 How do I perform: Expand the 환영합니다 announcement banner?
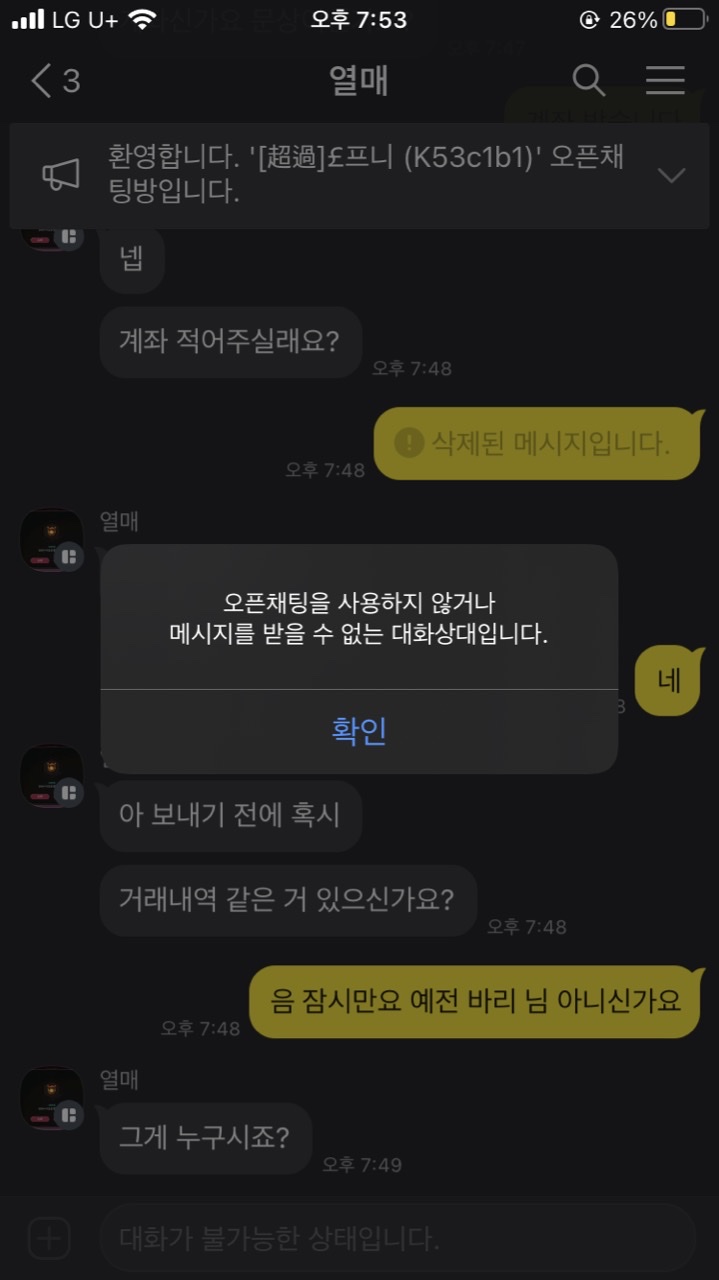(x=670, y=175)
